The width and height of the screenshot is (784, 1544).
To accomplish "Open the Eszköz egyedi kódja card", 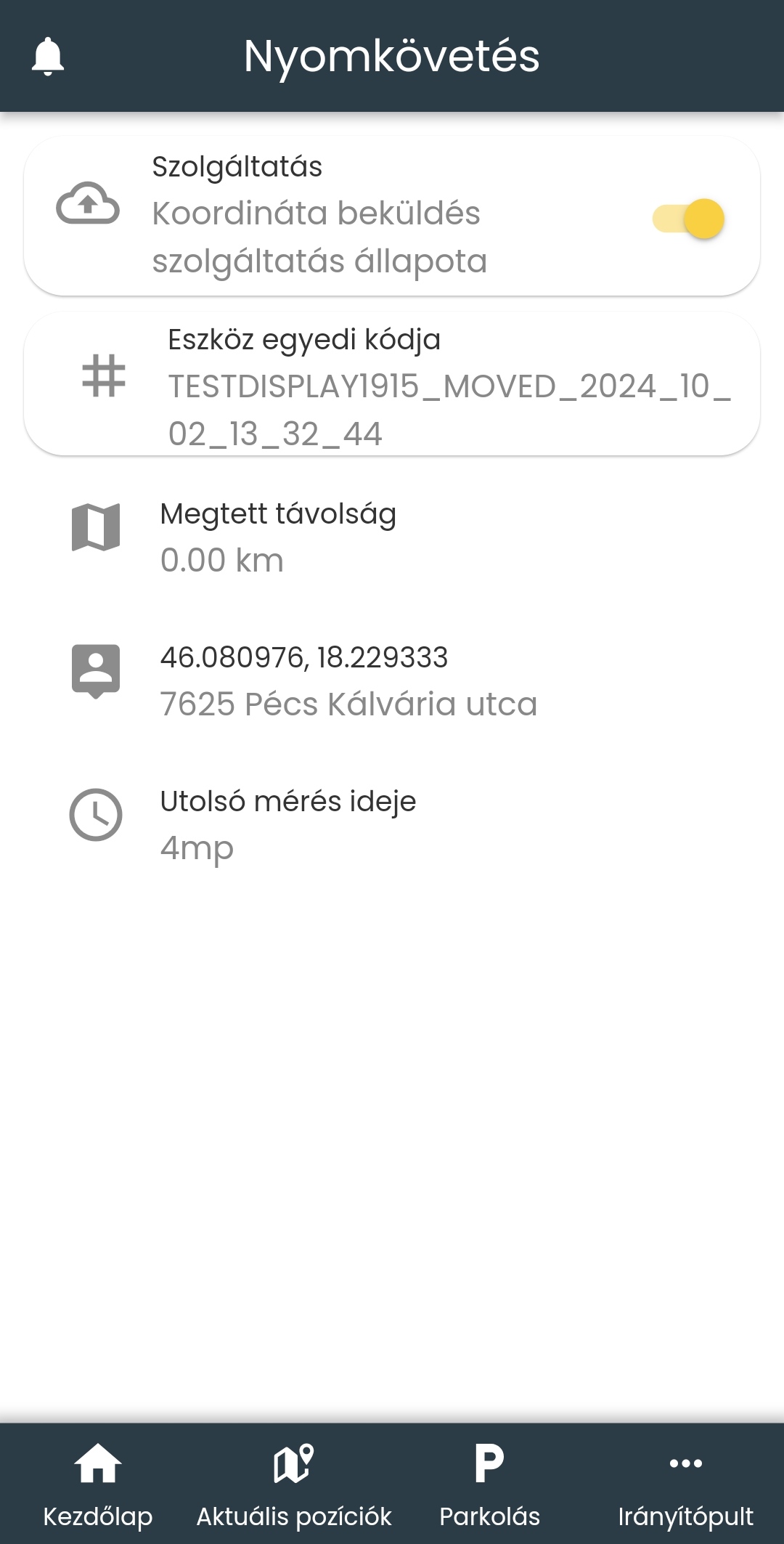I will pyautogui.click(x=392, y=385).
